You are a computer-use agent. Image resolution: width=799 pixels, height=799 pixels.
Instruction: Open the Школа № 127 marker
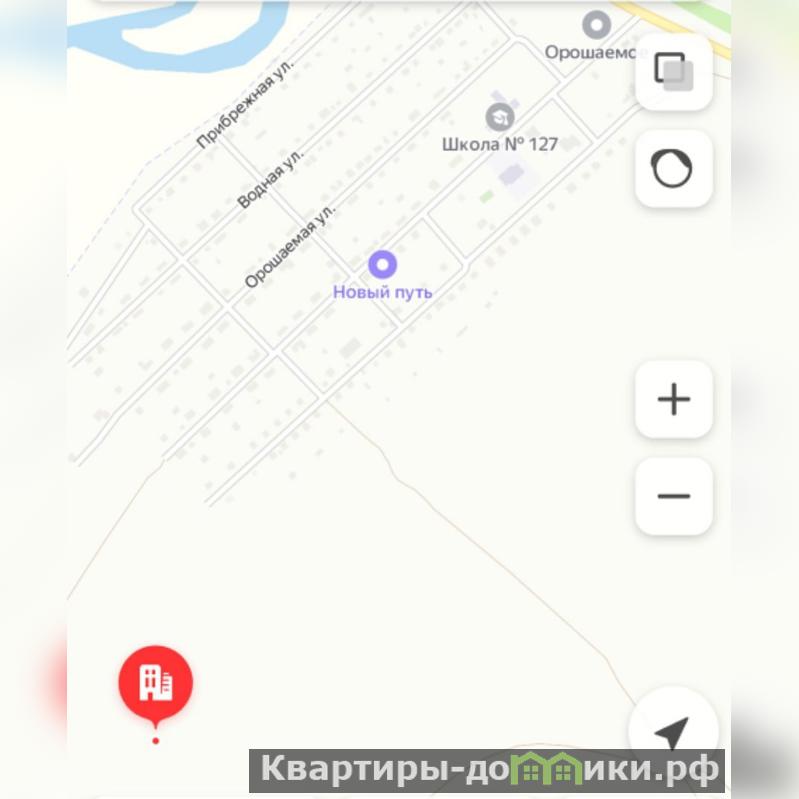497,118
